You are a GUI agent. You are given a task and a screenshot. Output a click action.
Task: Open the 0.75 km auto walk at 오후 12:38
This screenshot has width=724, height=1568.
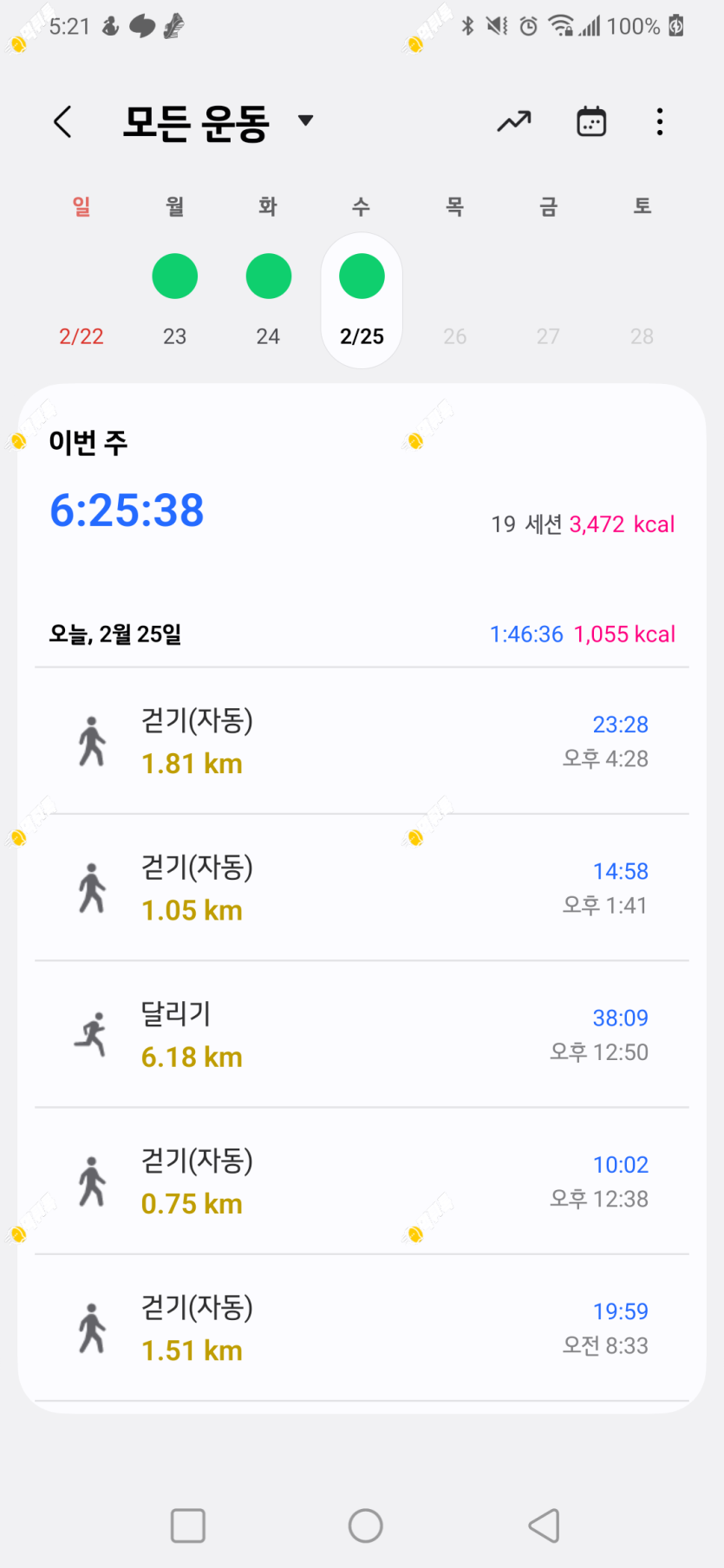pos(362,1181)
